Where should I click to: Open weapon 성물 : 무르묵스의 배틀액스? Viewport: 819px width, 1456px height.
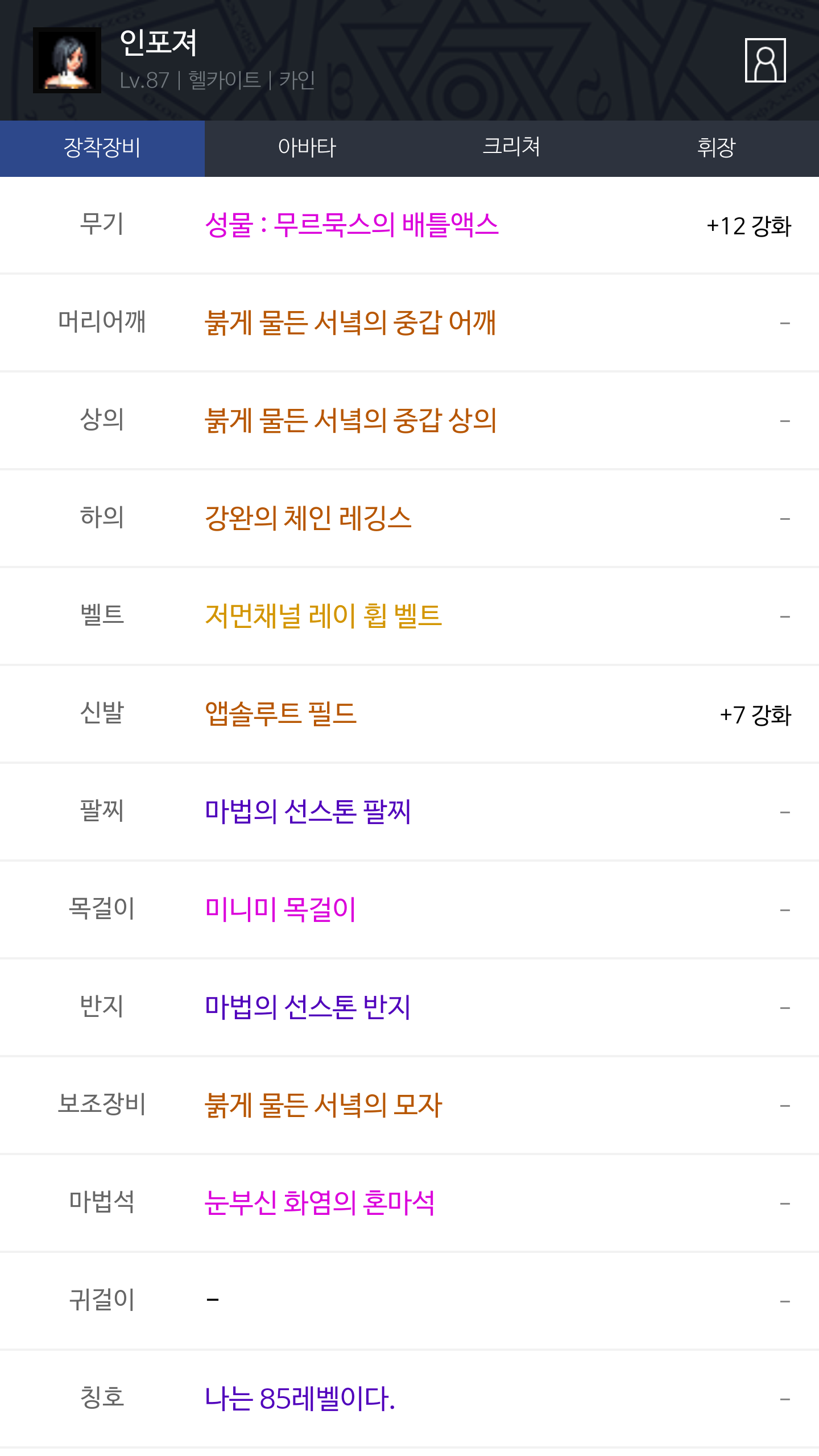tap(351, 225)
